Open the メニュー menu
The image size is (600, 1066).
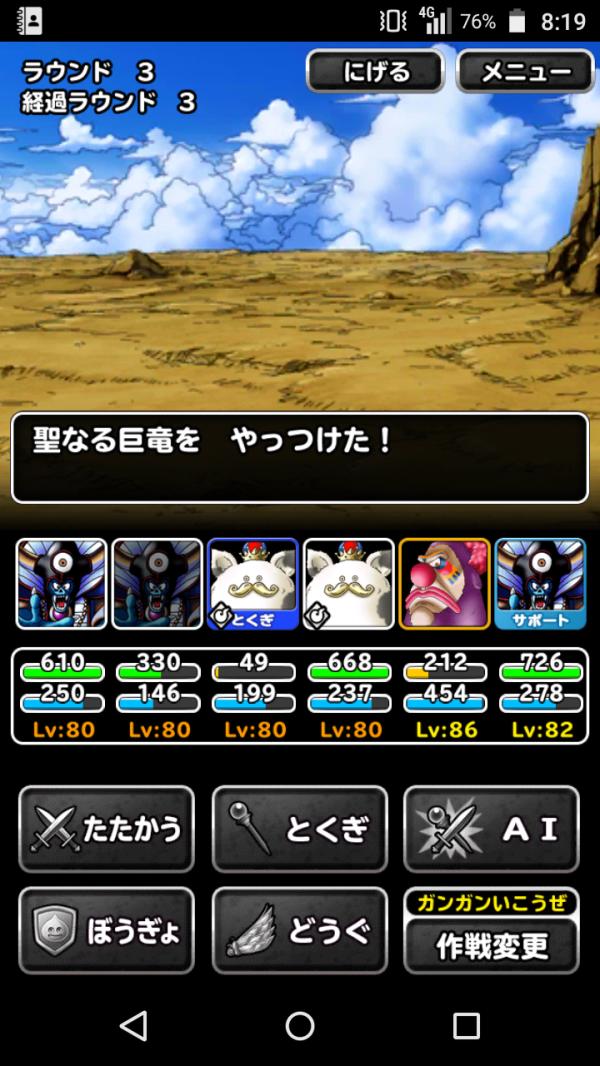[x=525, y=72]
